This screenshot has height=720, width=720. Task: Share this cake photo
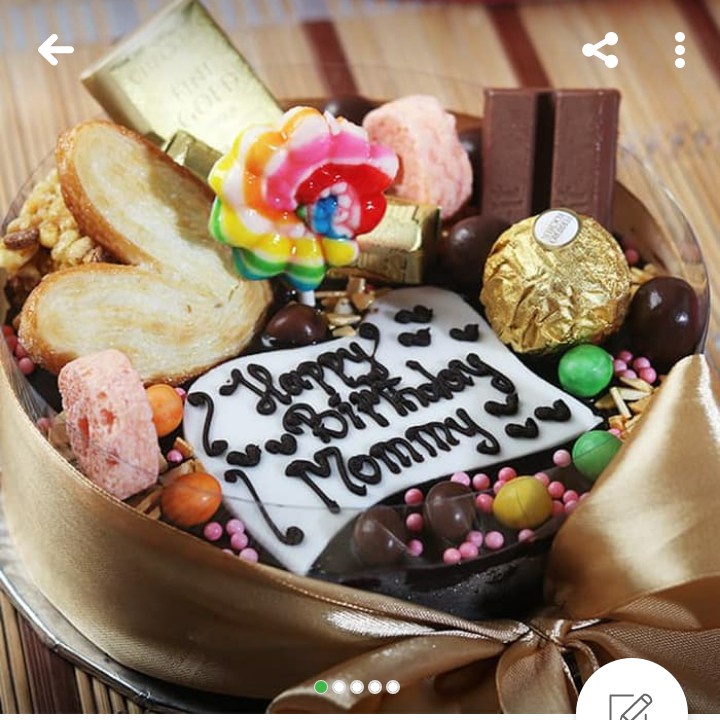pos(600,49)
